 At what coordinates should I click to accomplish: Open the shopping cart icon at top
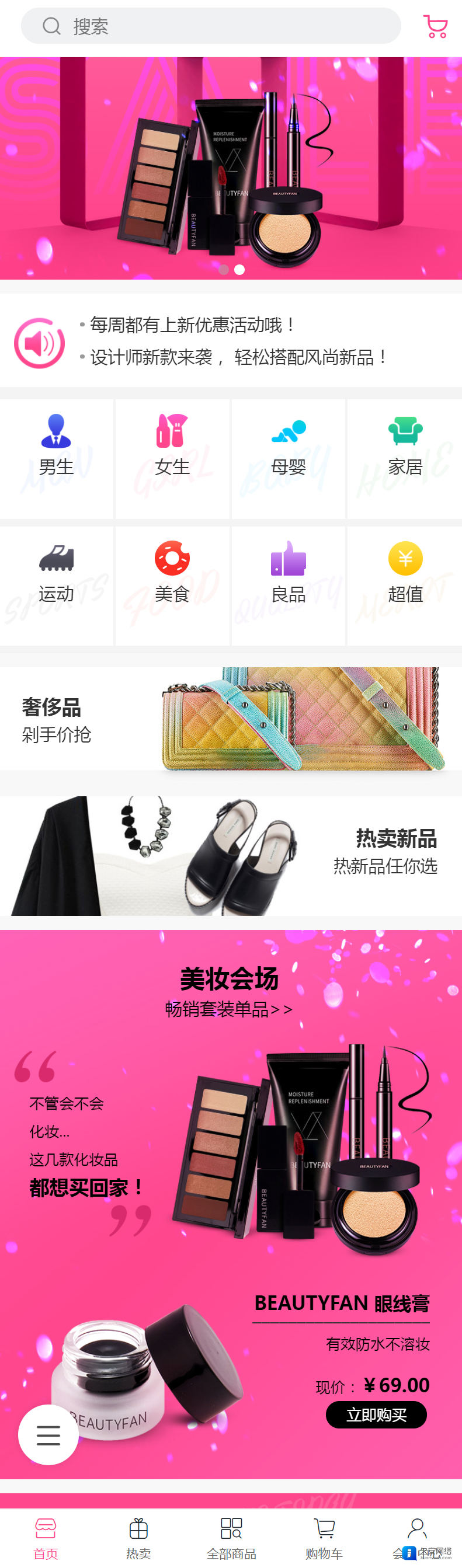click(435, 27)
